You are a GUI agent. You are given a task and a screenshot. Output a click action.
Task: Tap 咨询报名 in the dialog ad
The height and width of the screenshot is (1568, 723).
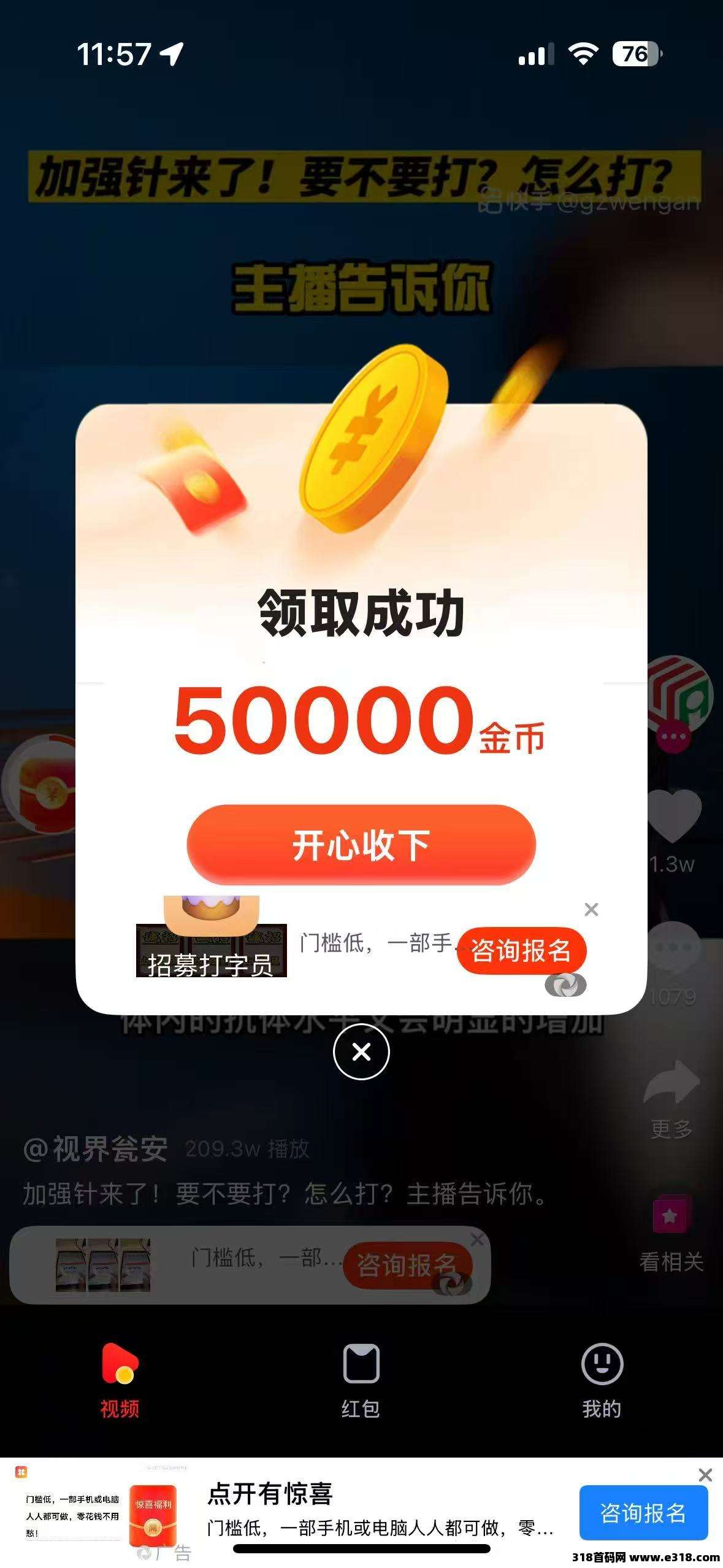coord(521,951)
